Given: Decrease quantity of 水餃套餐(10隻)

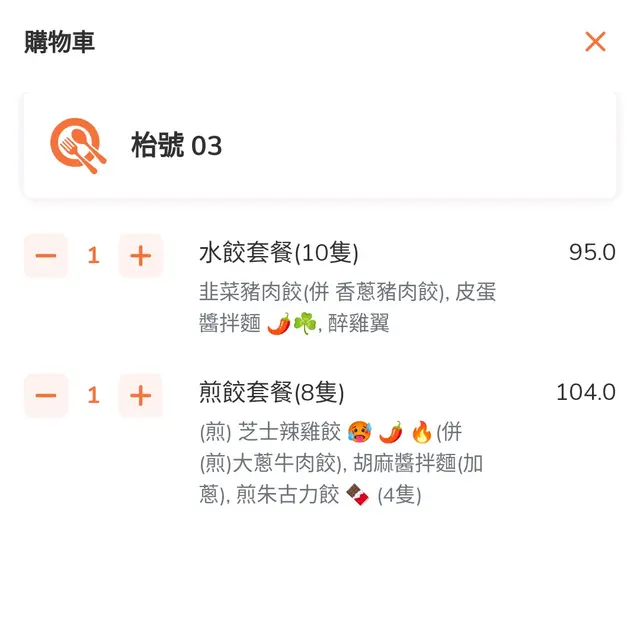Looking at the screenshot, I should point(46,256).
